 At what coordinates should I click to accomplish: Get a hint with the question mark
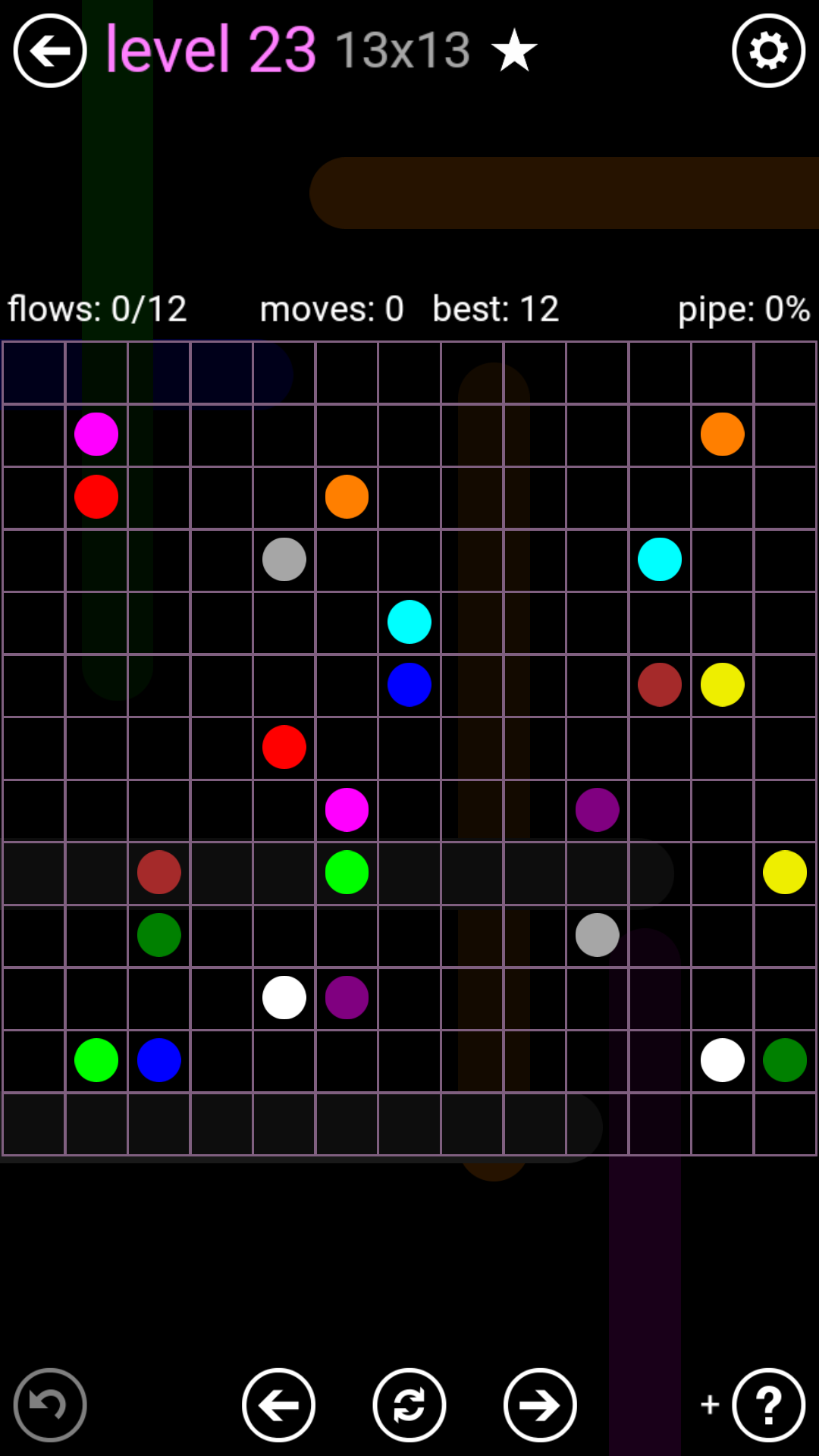click(x=768, y=1404)
